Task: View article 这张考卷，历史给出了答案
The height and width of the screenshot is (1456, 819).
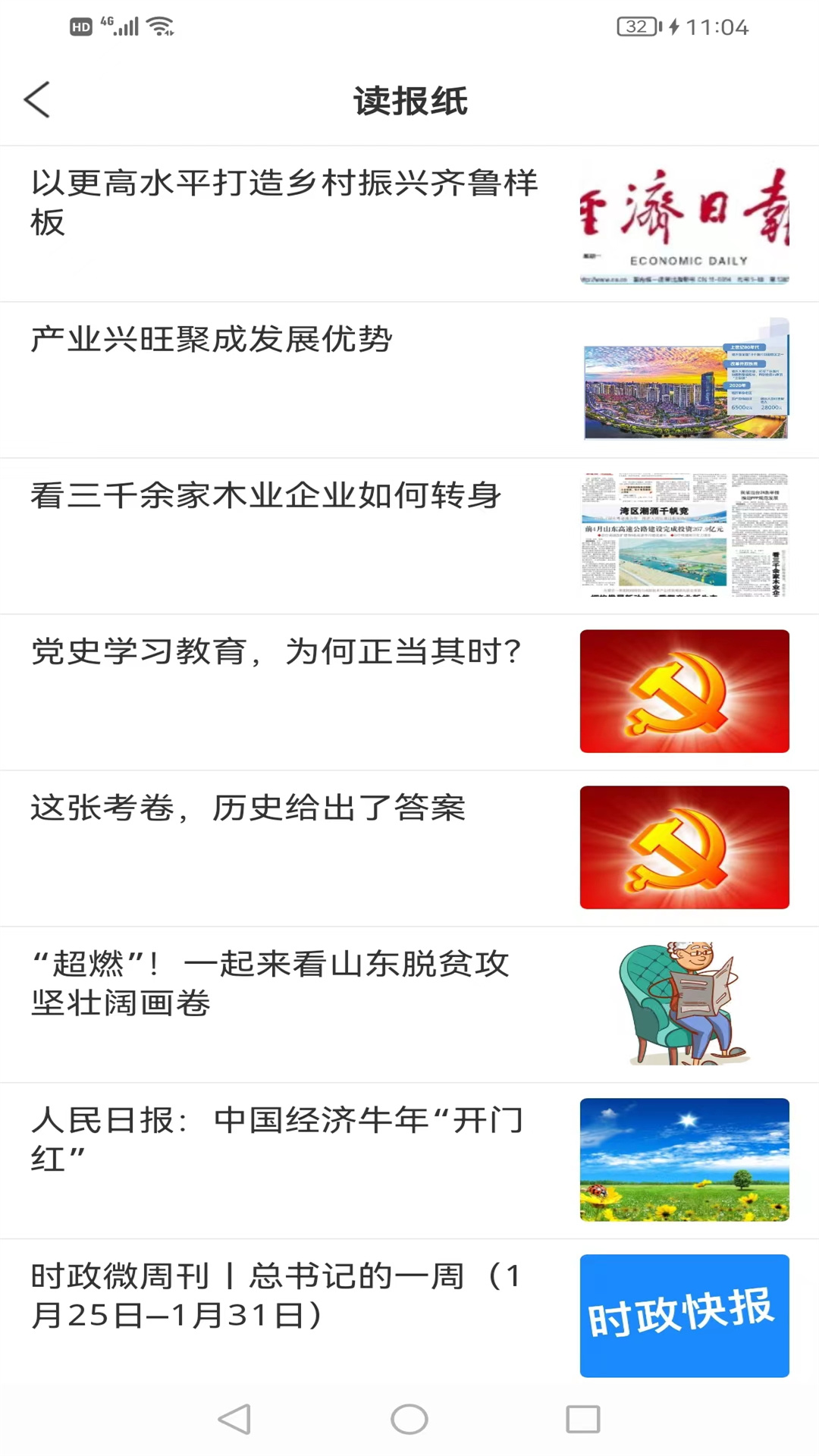Action: [248, 808]
